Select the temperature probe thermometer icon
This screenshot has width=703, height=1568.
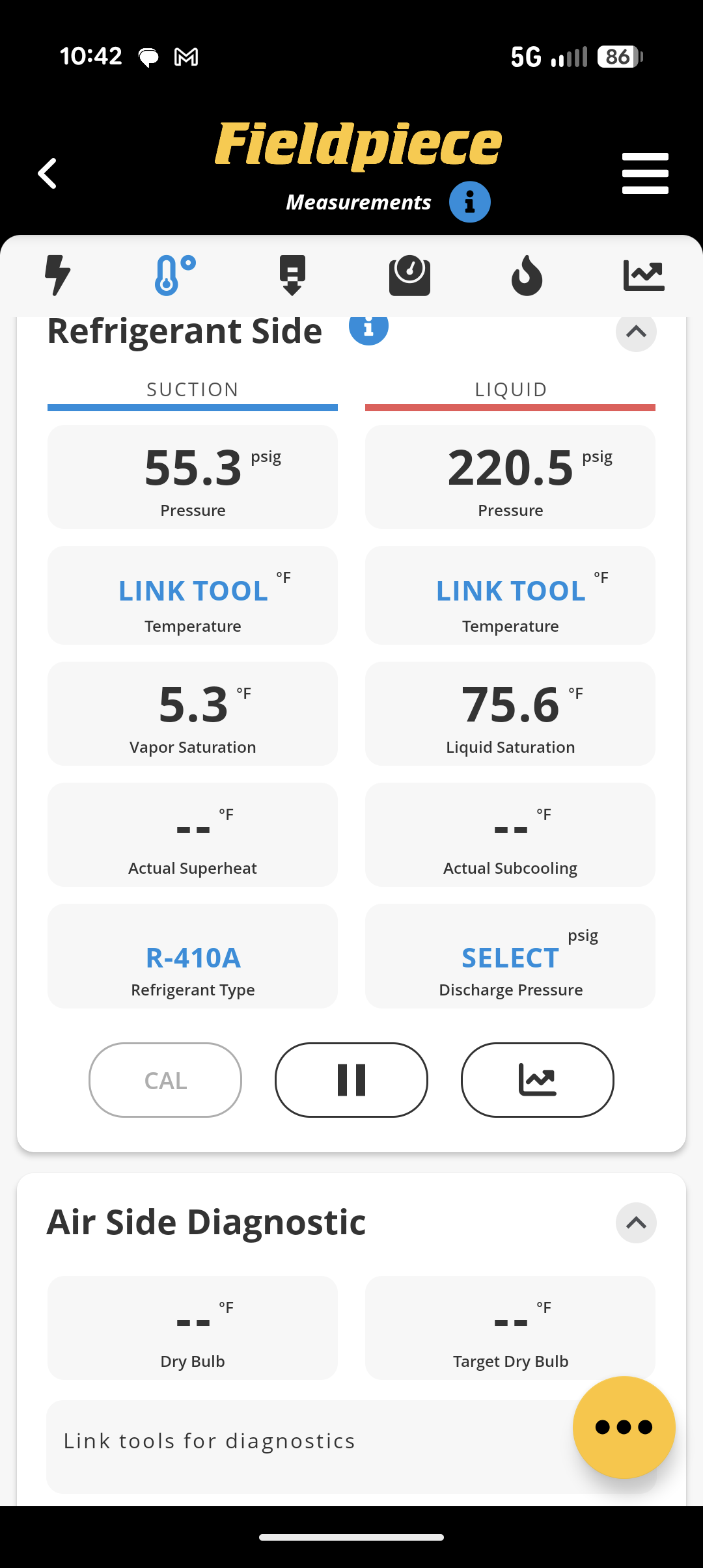tap(174, 276)
